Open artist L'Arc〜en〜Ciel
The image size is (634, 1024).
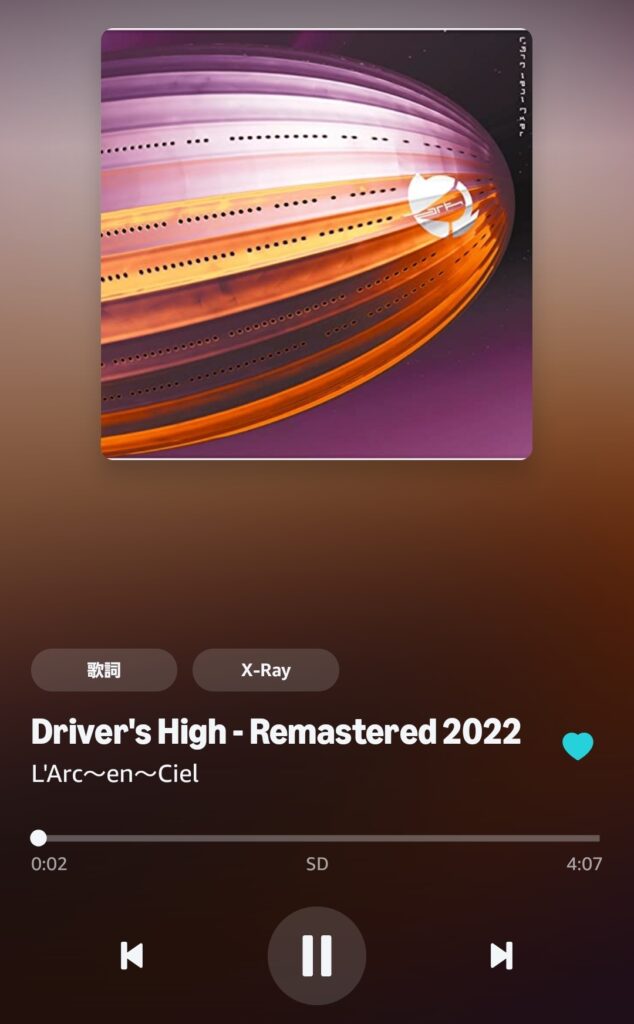115,774
